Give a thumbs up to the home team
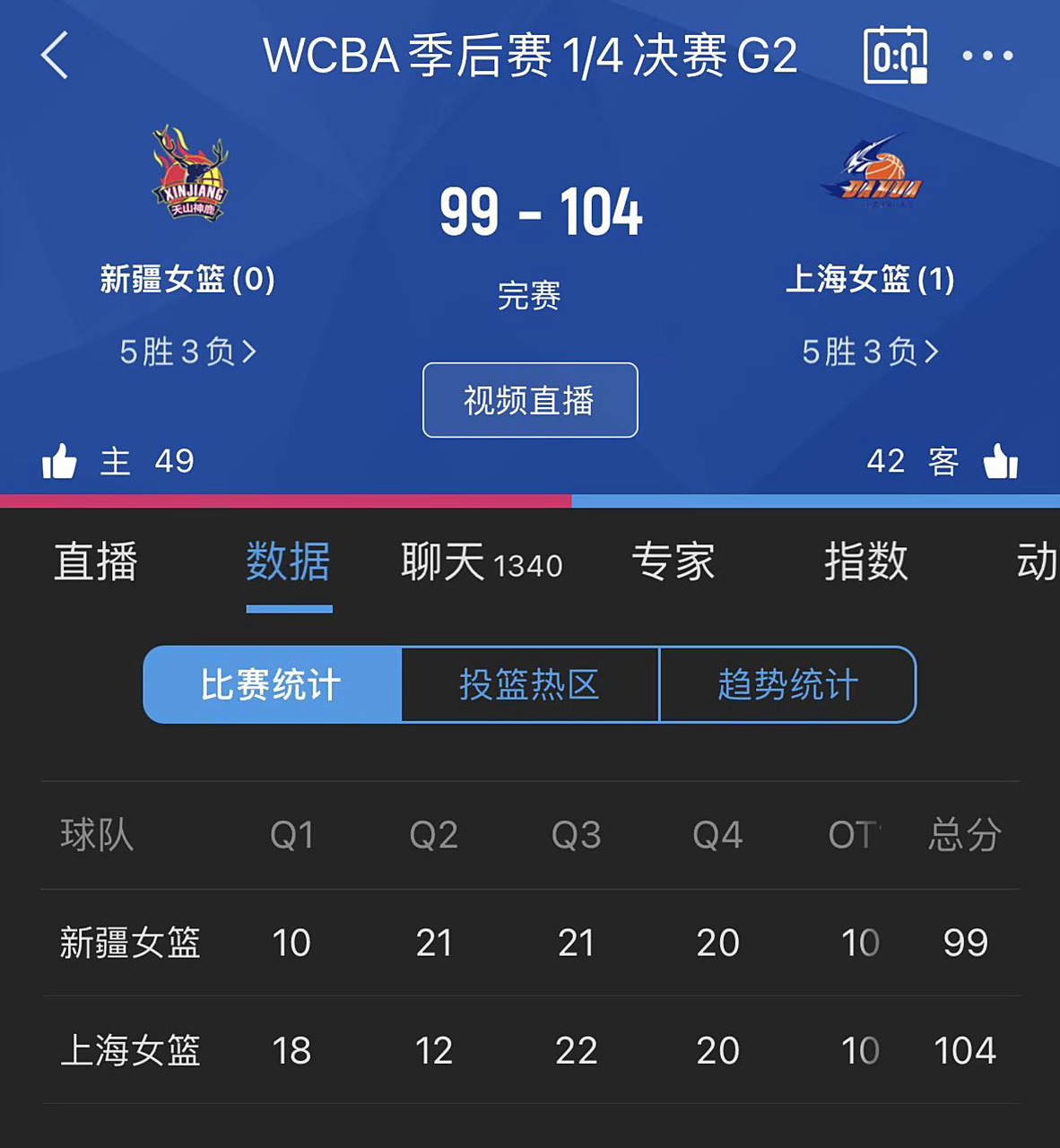This screenshot has height=1148, width=1060. (x=59, y=461)
